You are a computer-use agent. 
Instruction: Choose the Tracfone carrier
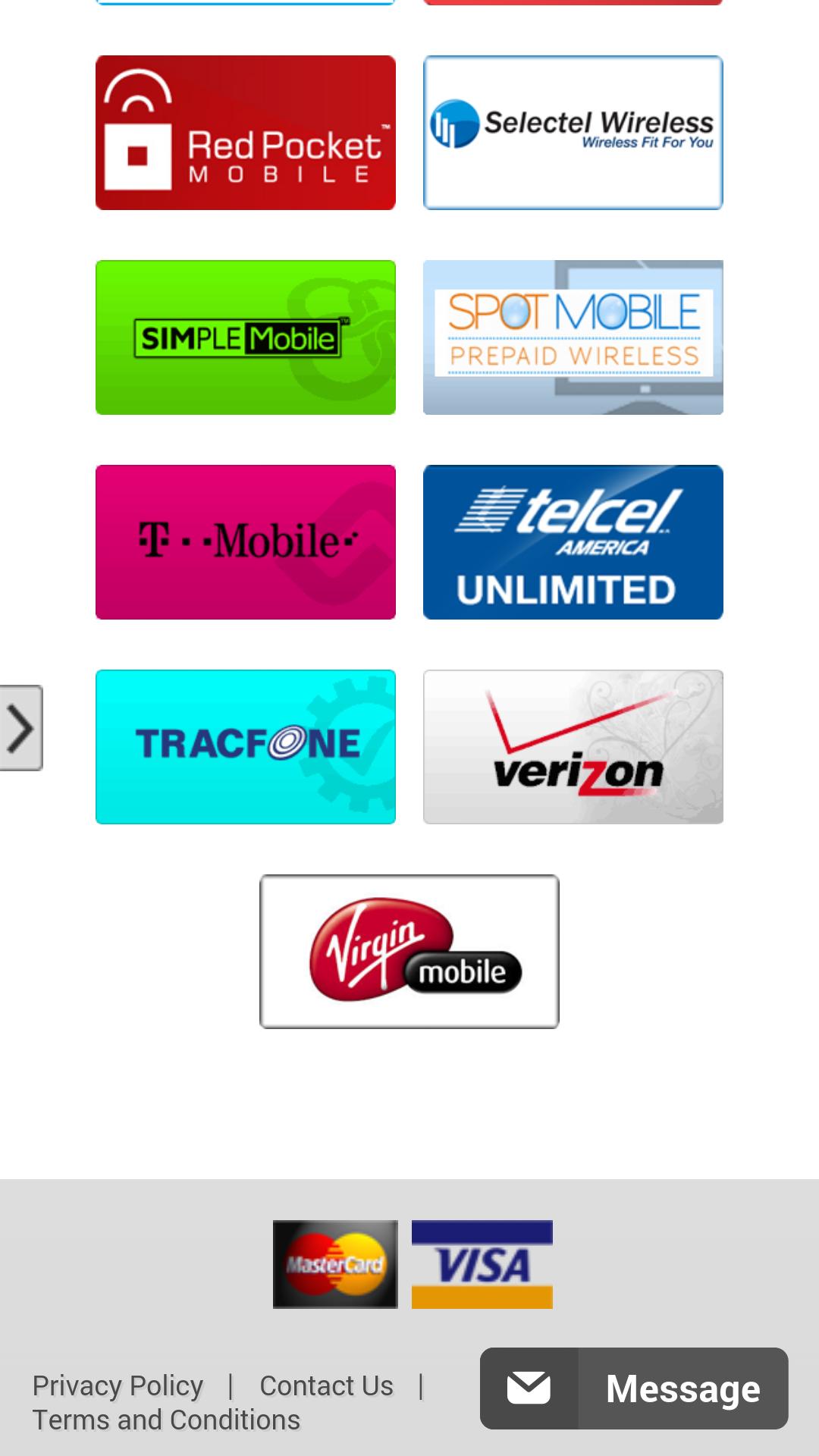click(x=245, y=747)
